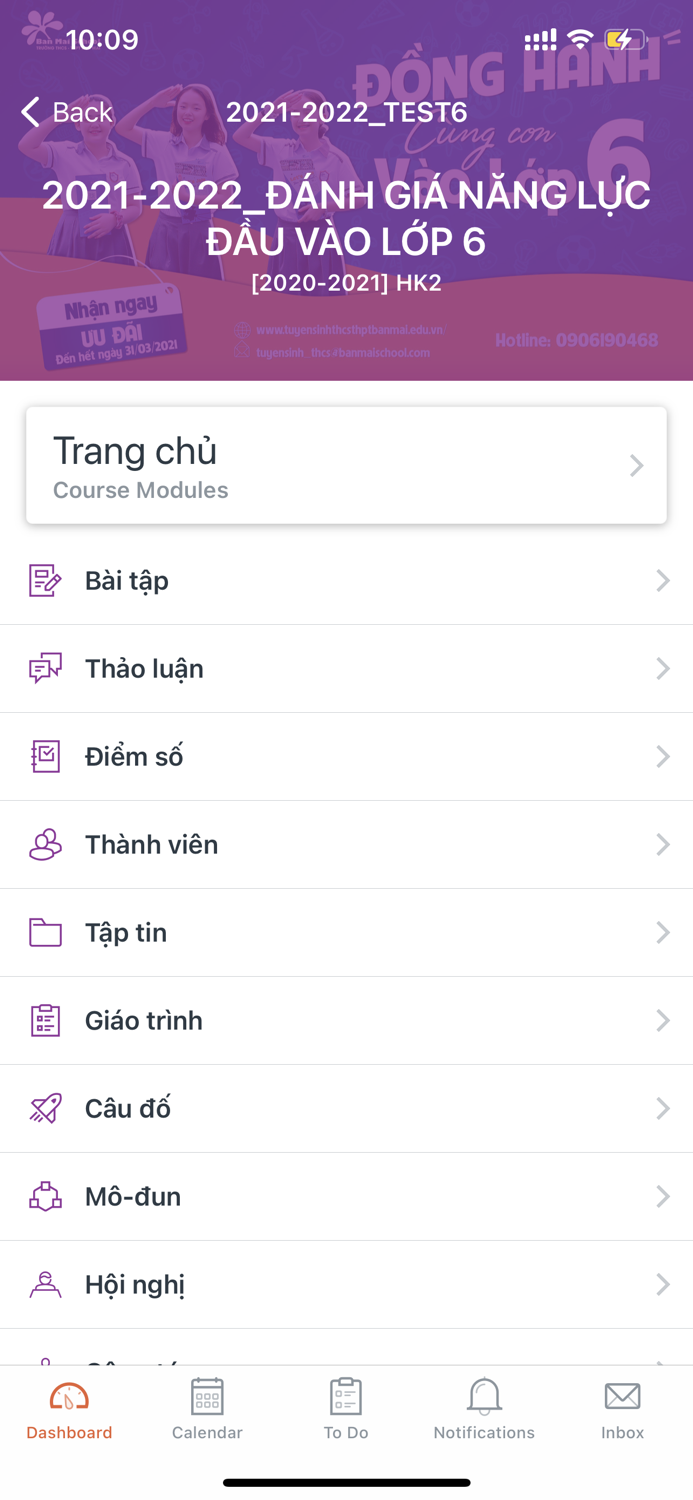693x1500 pixels.
Task: Browse Tập tin files
Action: point(346,933)
